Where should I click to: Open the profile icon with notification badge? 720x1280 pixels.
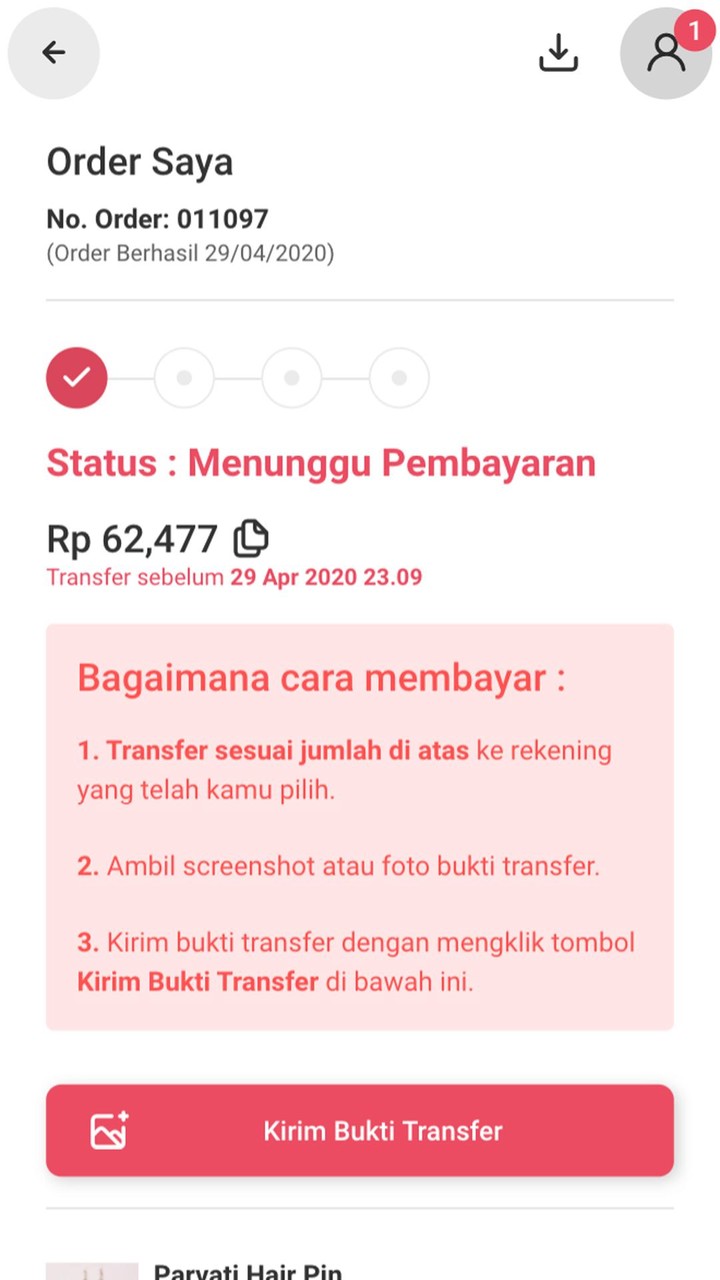[x=665, y=53]
